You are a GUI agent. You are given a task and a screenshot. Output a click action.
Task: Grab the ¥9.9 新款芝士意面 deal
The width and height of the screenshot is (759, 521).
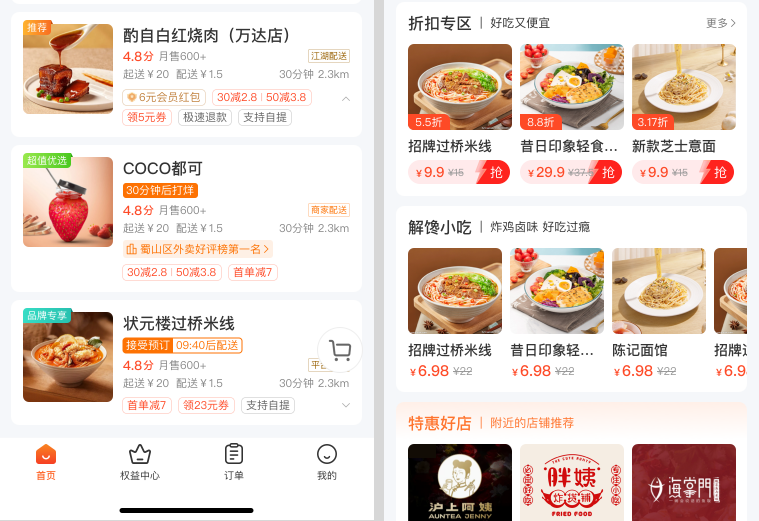pyautogui.click(x=720, y=172)
